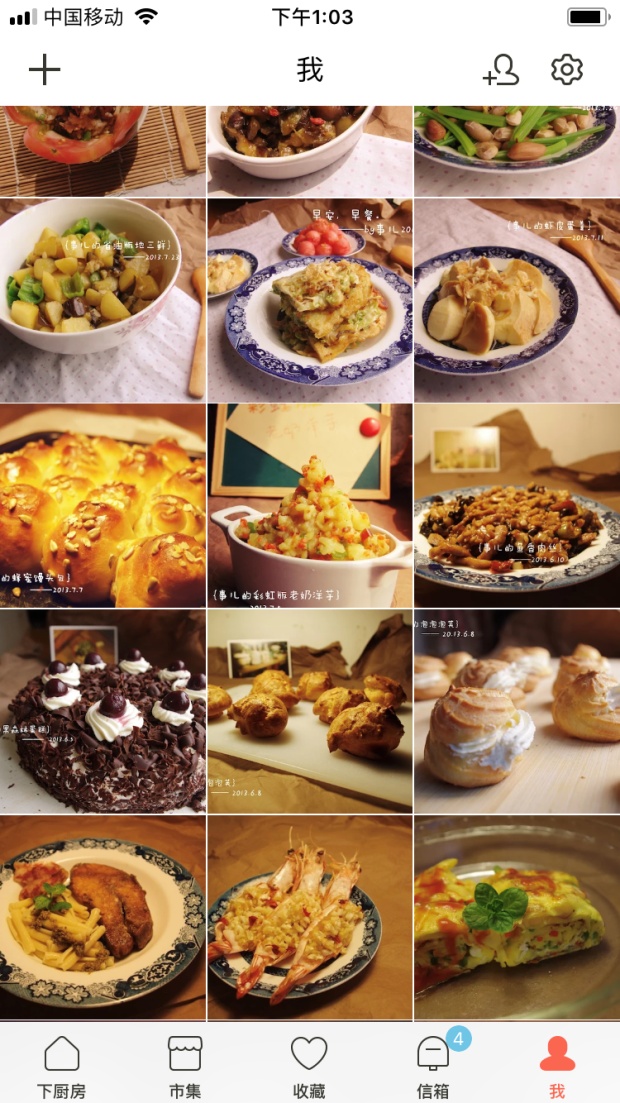The width and height of the screenshot is (620, 1103).
Task: Go to the 收藏 favorites tab
Action: pos(309,1066)
